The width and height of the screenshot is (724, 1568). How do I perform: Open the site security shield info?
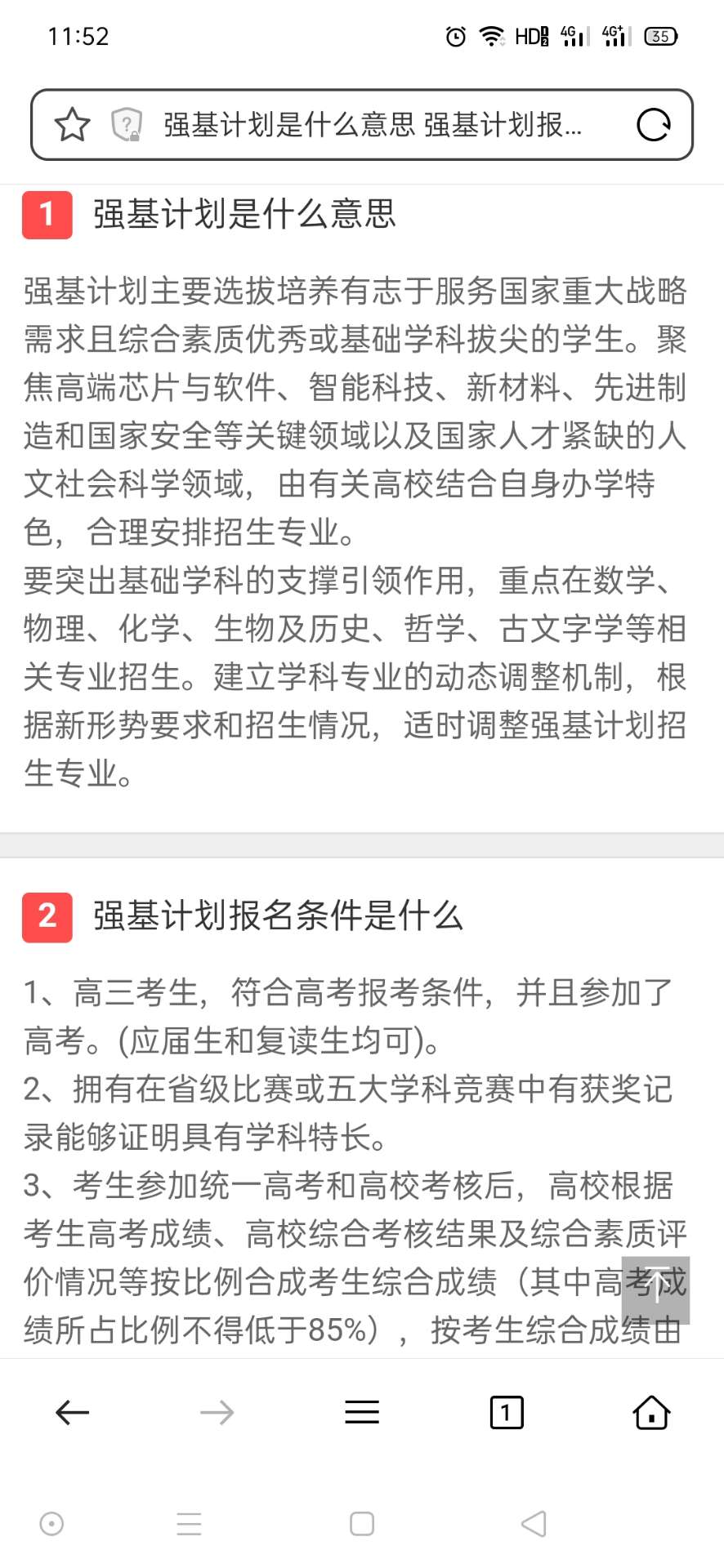click(127, 125)
